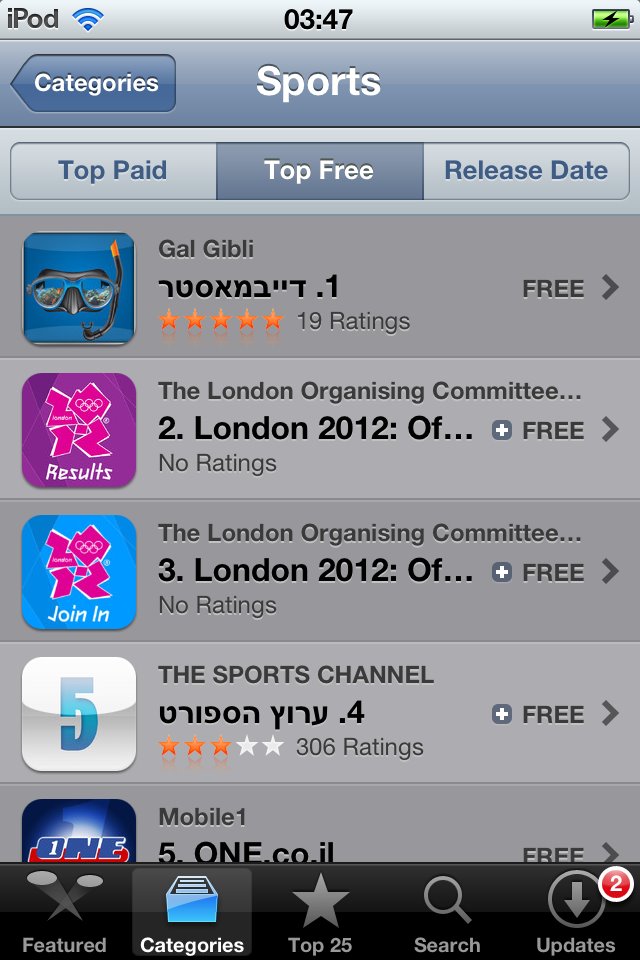640x960 pixels.
Task: Go to the Search tab
Action: click(447, 912)
